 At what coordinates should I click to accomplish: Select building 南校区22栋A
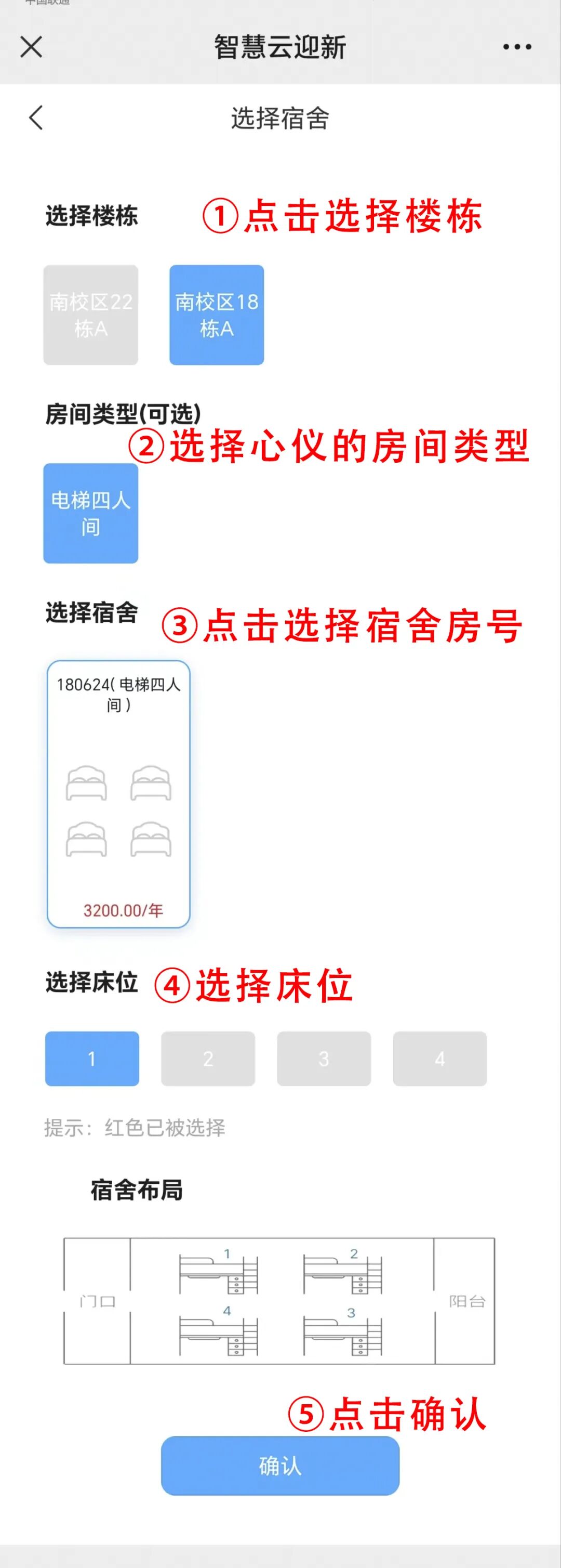[91, 315]
